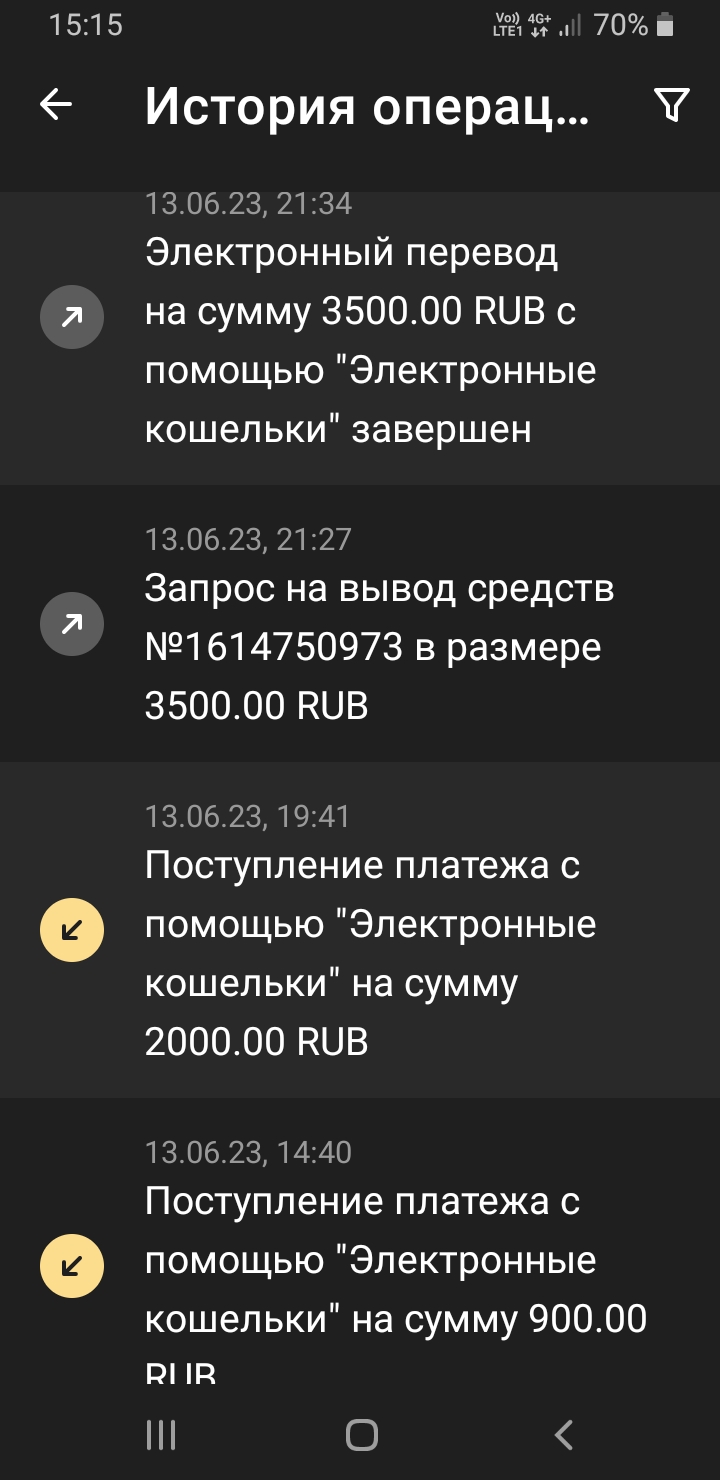This screenshot has height=1480, width=720.
Task: Tap the system home button
Action: 361,1435
